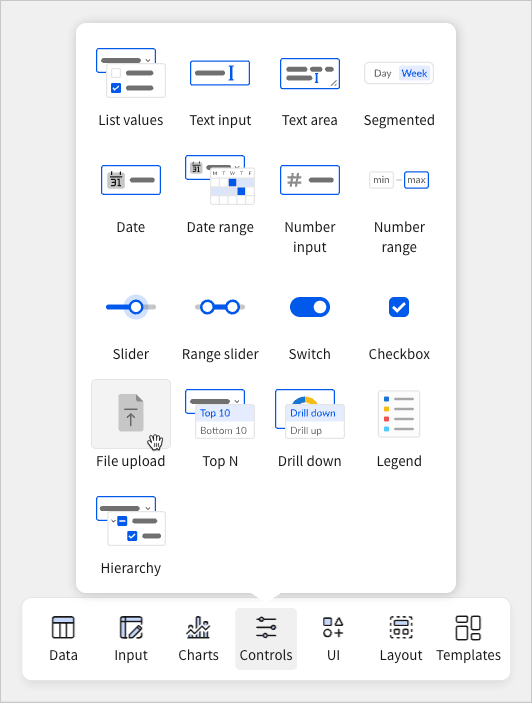Insert the Checkbox control
This screenshot has height=703, width=532.
[x=399, y=322]
